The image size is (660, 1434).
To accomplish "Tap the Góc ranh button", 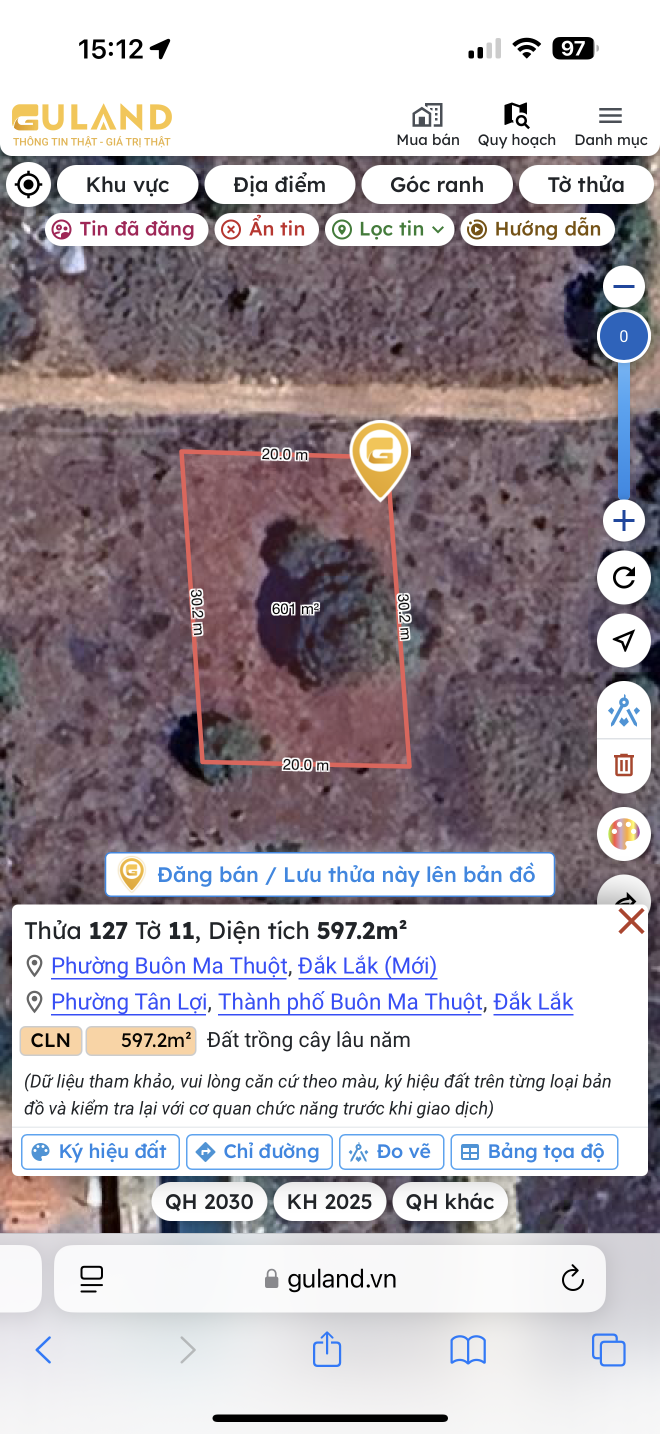I will pyautogui.click(x=437, y=185).
